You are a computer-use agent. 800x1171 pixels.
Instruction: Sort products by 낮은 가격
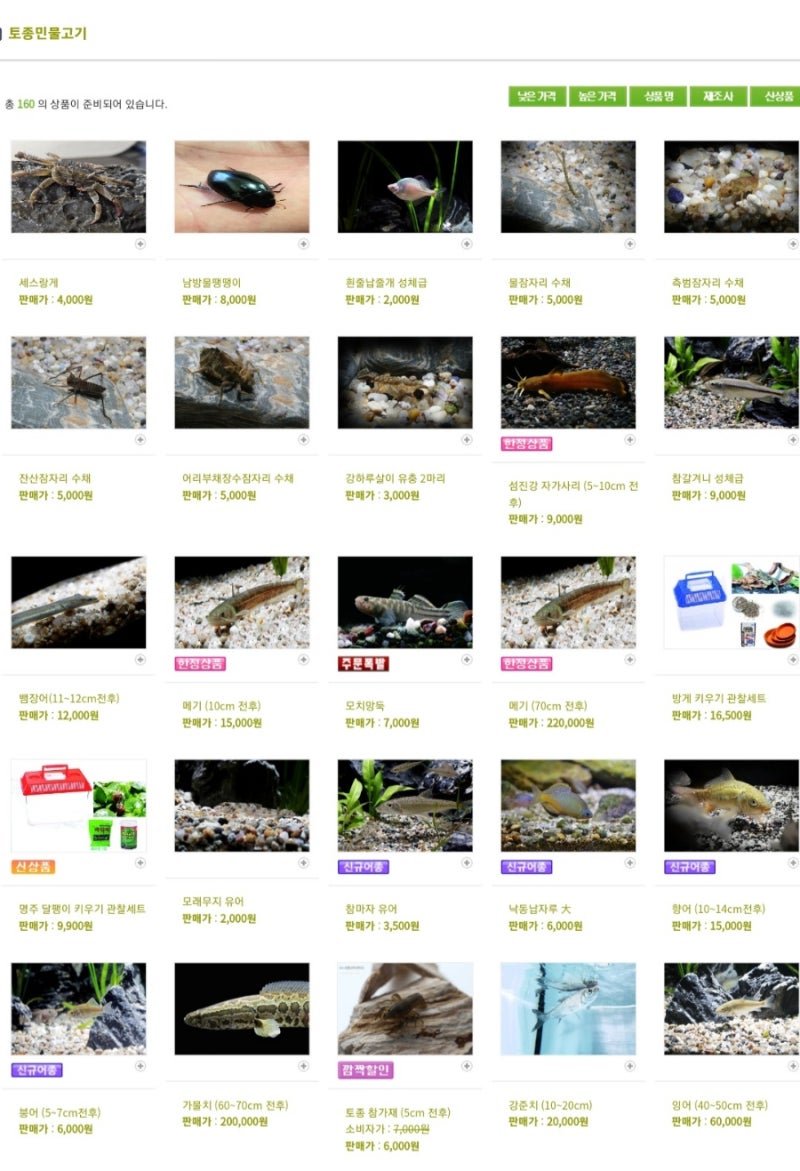(x=535, y=96)
